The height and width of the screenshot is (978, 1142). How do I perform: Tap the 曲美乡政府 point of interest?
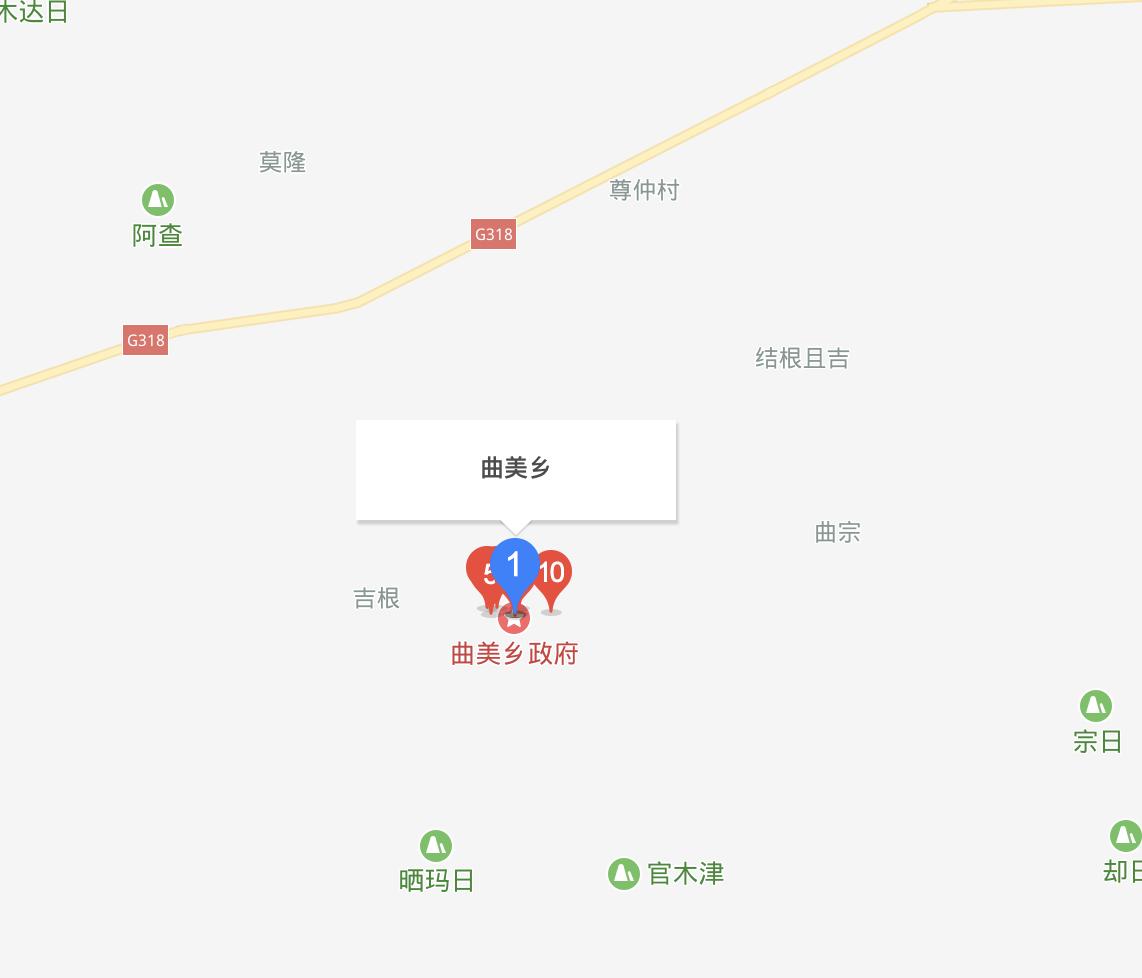[514, 653]
